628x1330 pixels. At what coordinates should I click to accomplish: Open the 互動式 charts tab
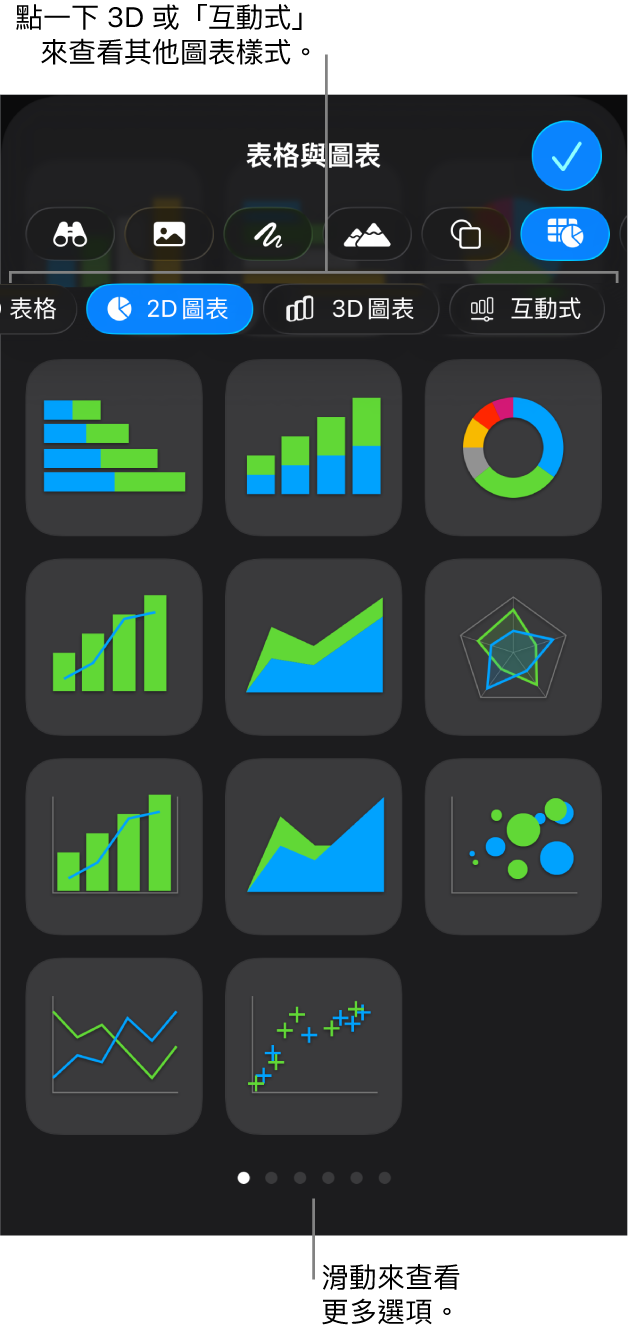pos(526,309)
